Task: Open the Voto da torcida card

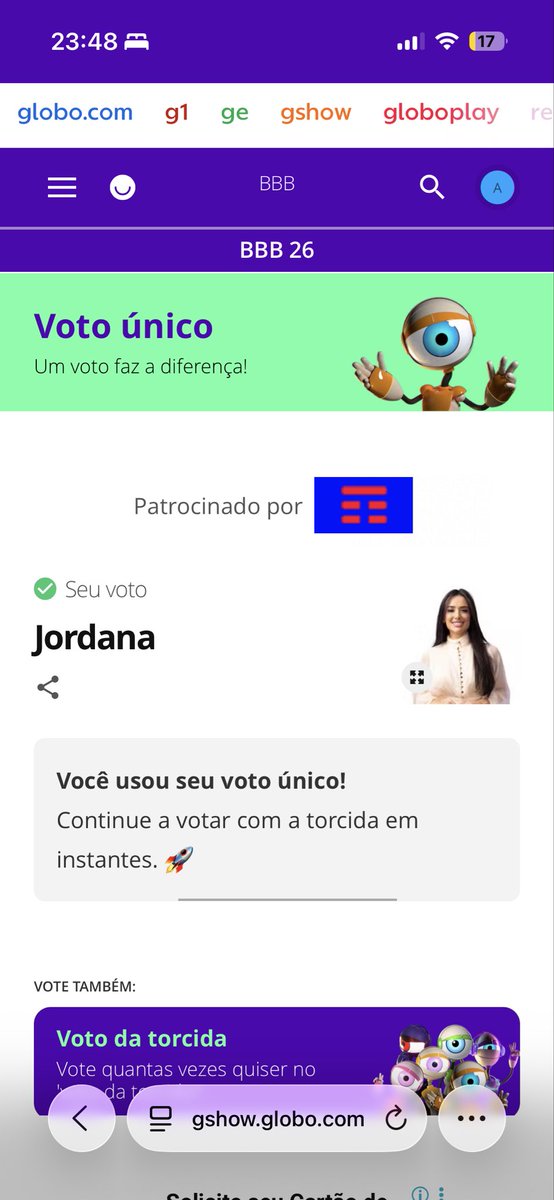Action: 277,1061
